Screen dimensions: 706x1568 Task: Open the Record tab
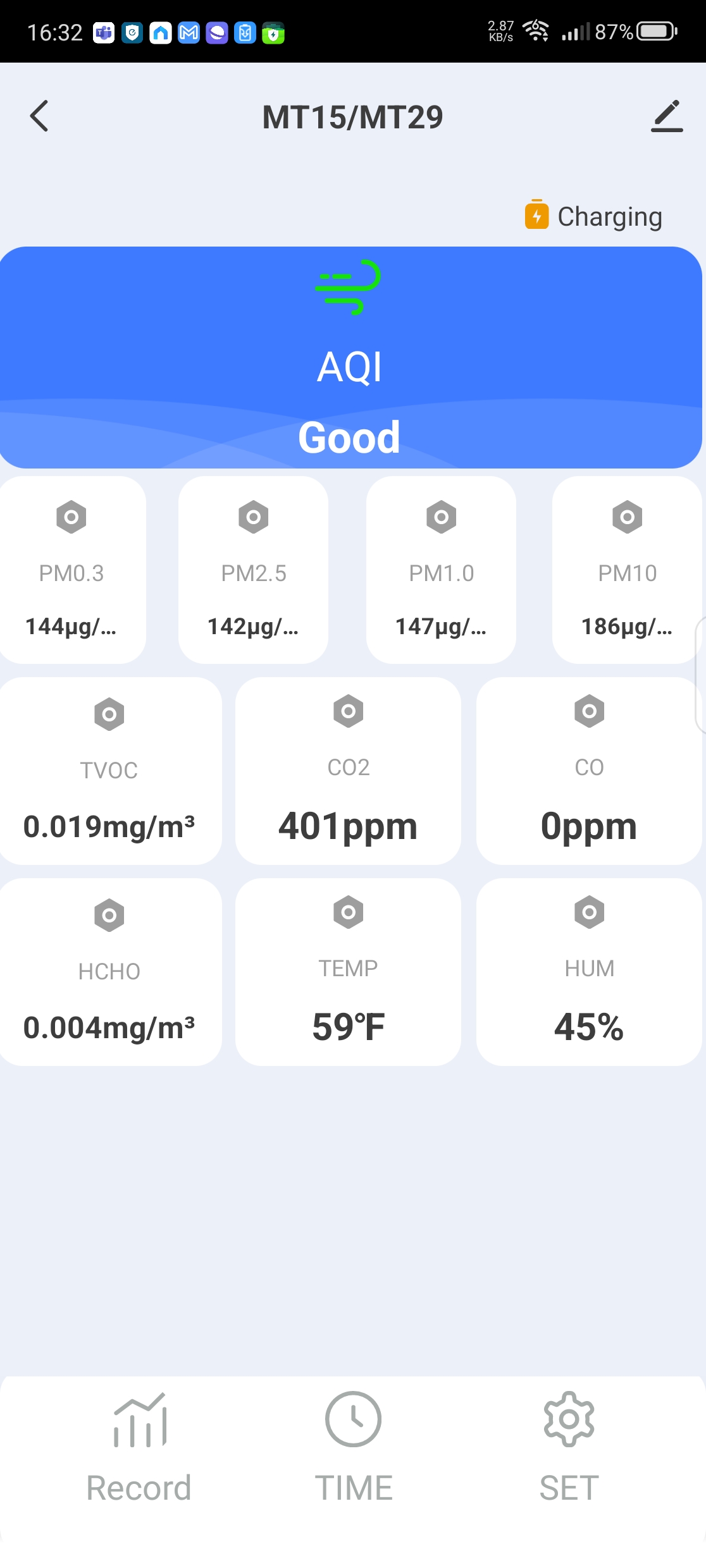[x=139, y=1448]
